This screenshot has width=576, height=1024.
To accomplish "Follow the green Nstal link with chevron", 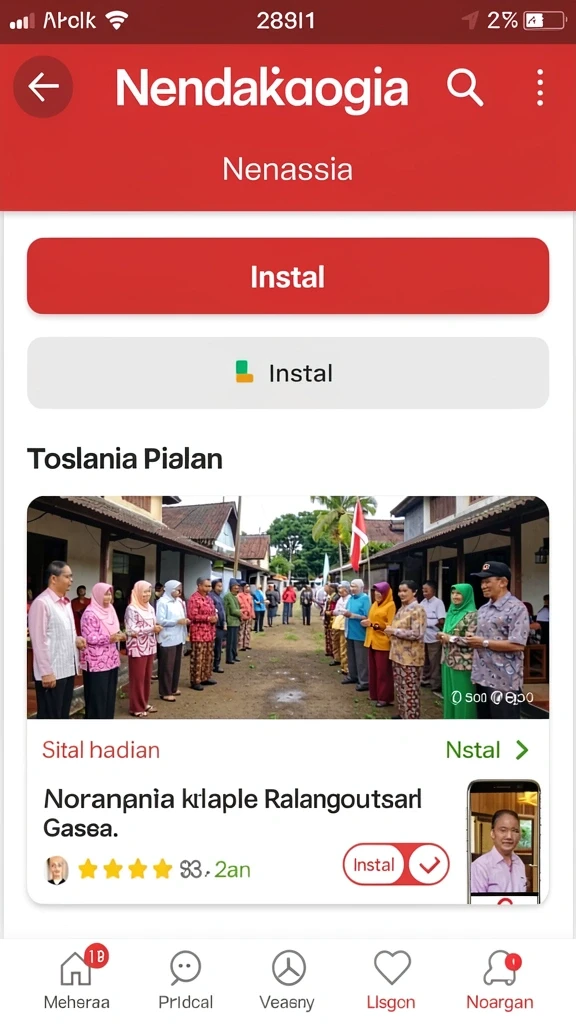I will (487, 750).
